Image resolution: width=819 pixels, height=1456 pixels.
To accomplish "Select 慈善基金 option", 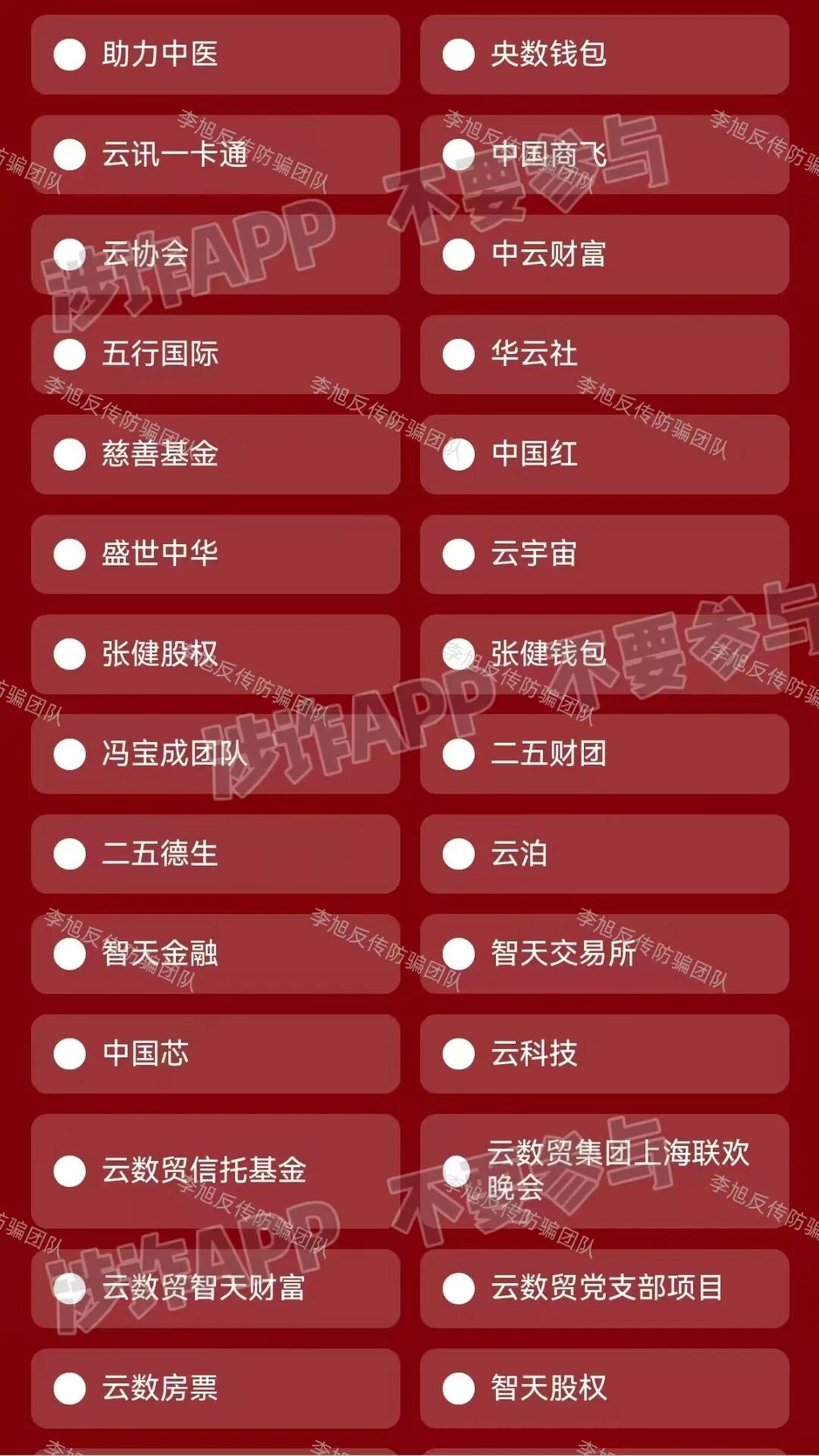I will [x=70, y=454].
